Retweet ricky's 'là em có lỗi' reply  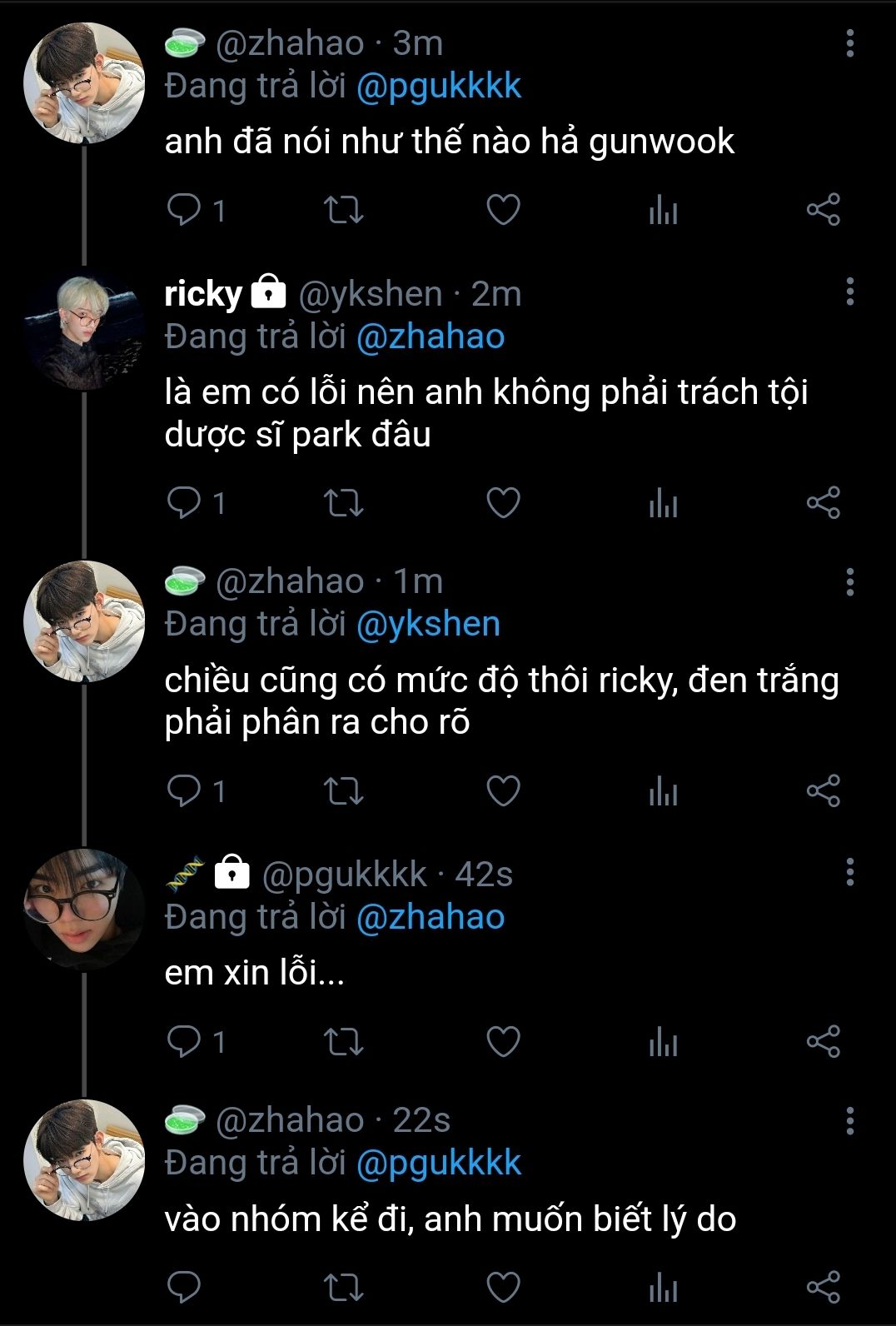coord(343,503)
